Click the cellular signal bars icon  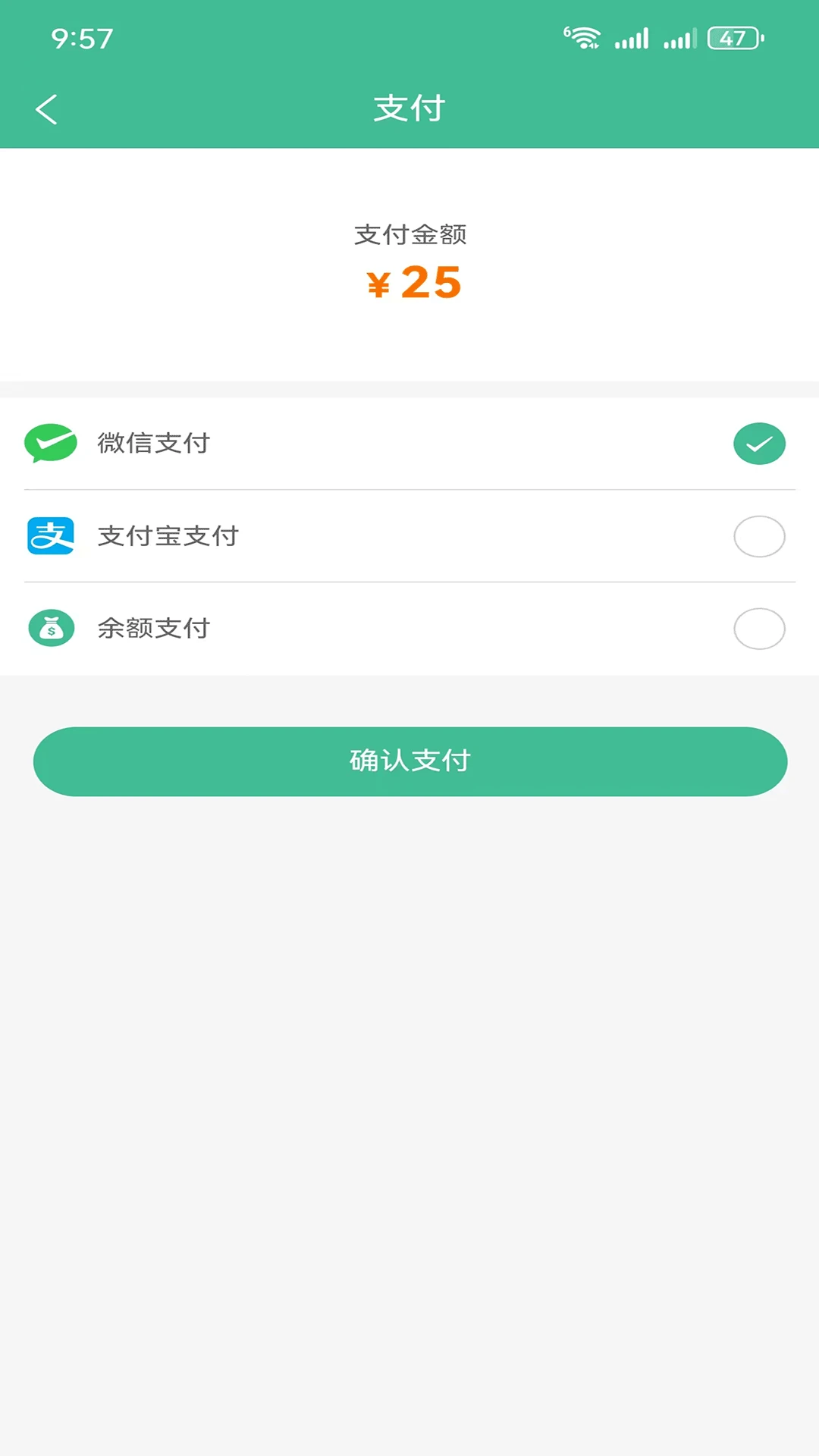(x=631, y=36)
